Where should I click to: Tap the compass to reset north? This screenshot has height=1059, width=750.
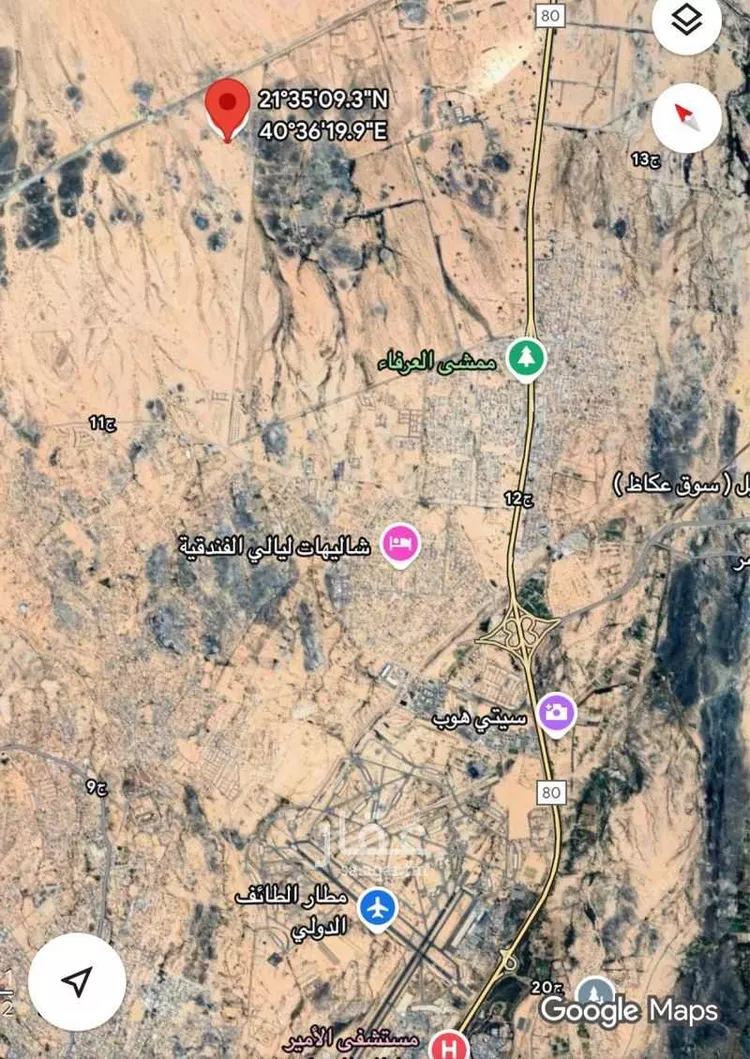(x=686, y=117)
